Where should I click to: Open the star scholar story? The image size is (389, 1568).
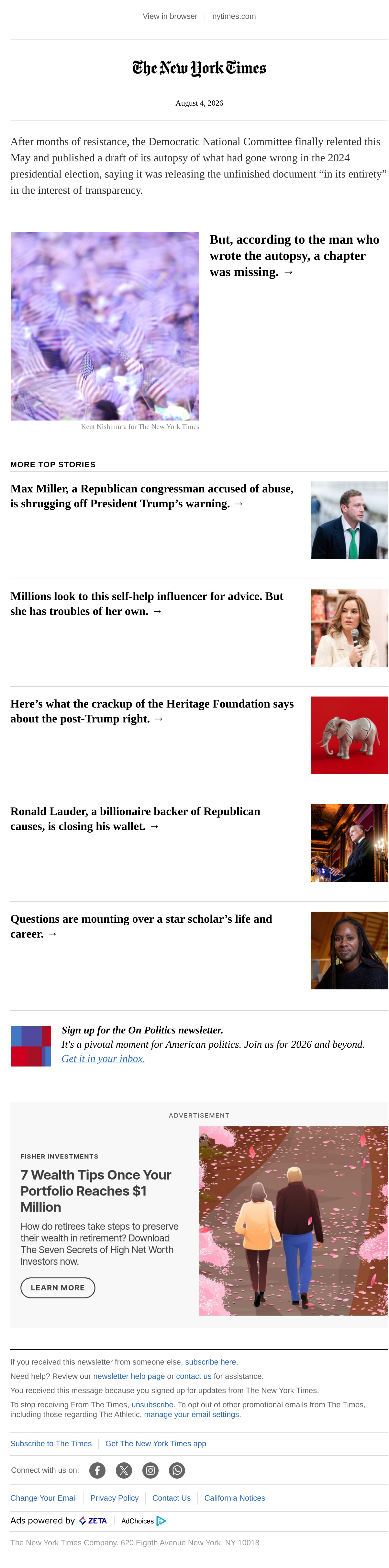point(141,927)
